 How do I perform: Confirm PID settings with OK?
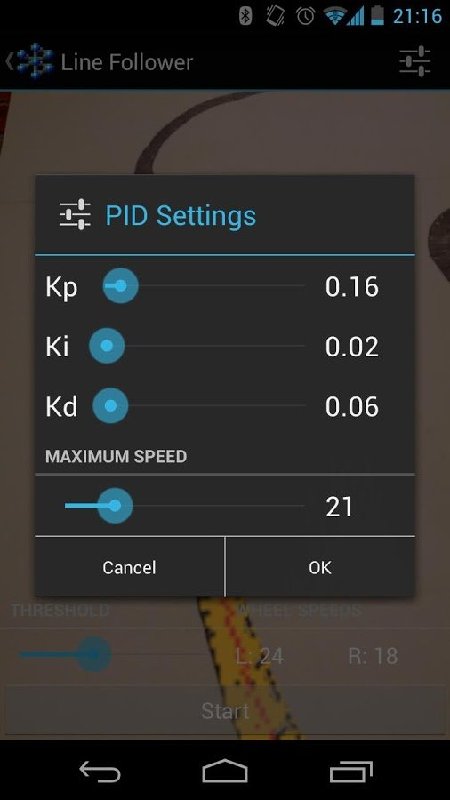point(320,567)
